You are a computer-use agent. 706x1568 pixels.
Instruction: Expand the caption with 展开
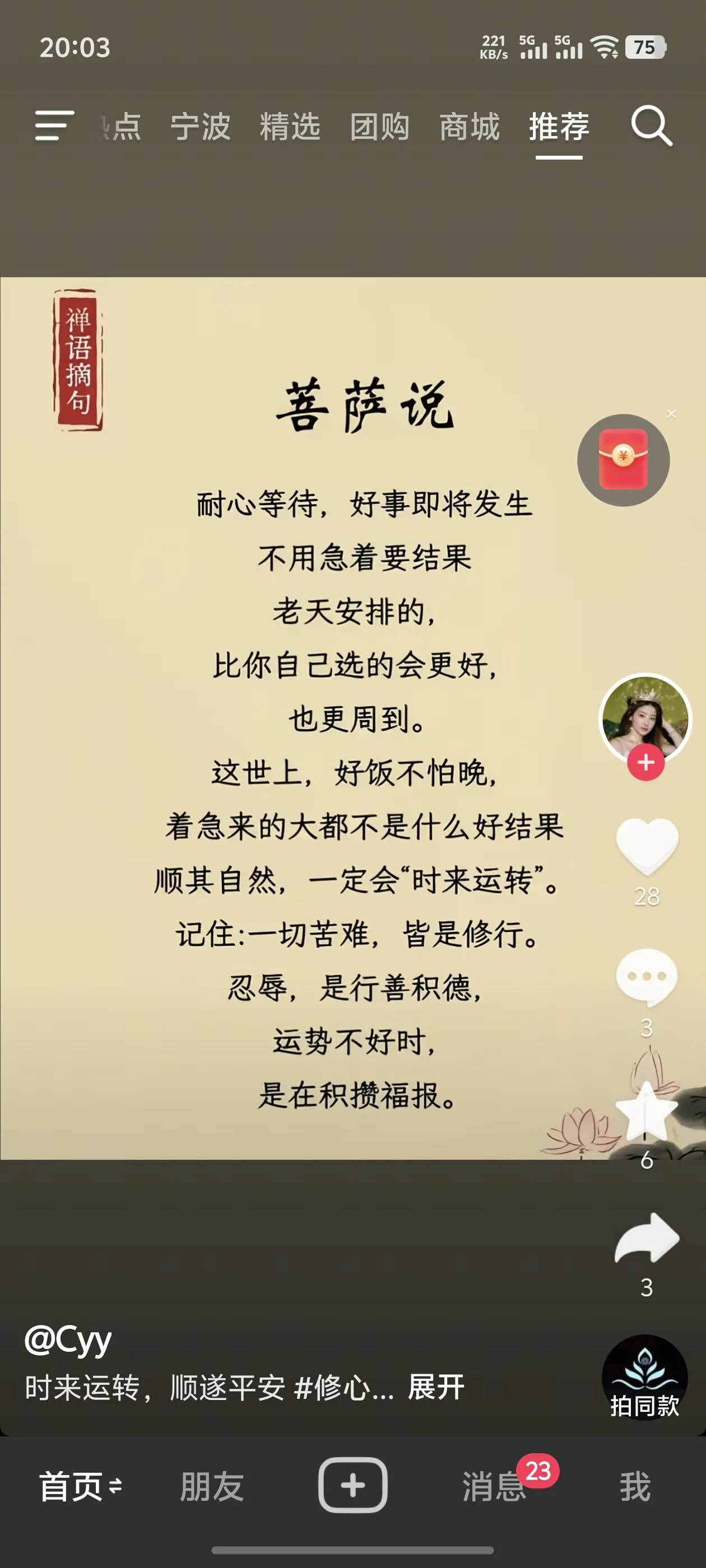point(436,1388)
